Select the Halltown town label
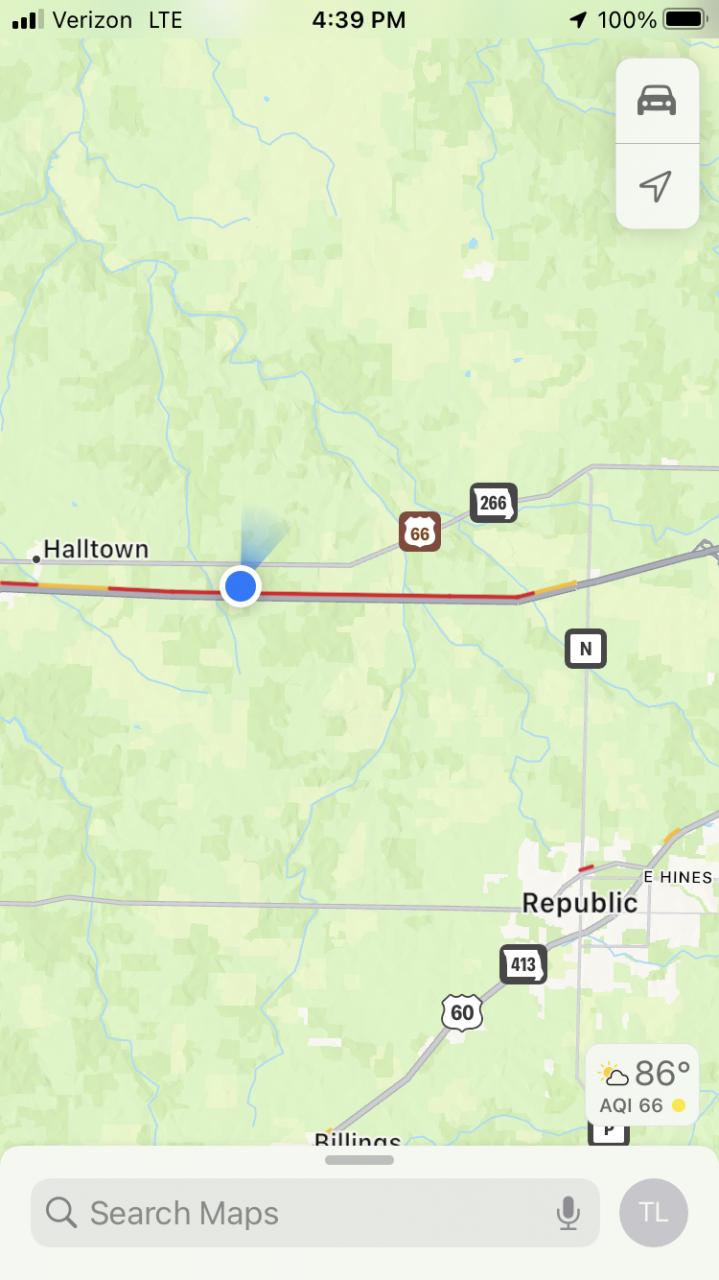 coord(95,549)
